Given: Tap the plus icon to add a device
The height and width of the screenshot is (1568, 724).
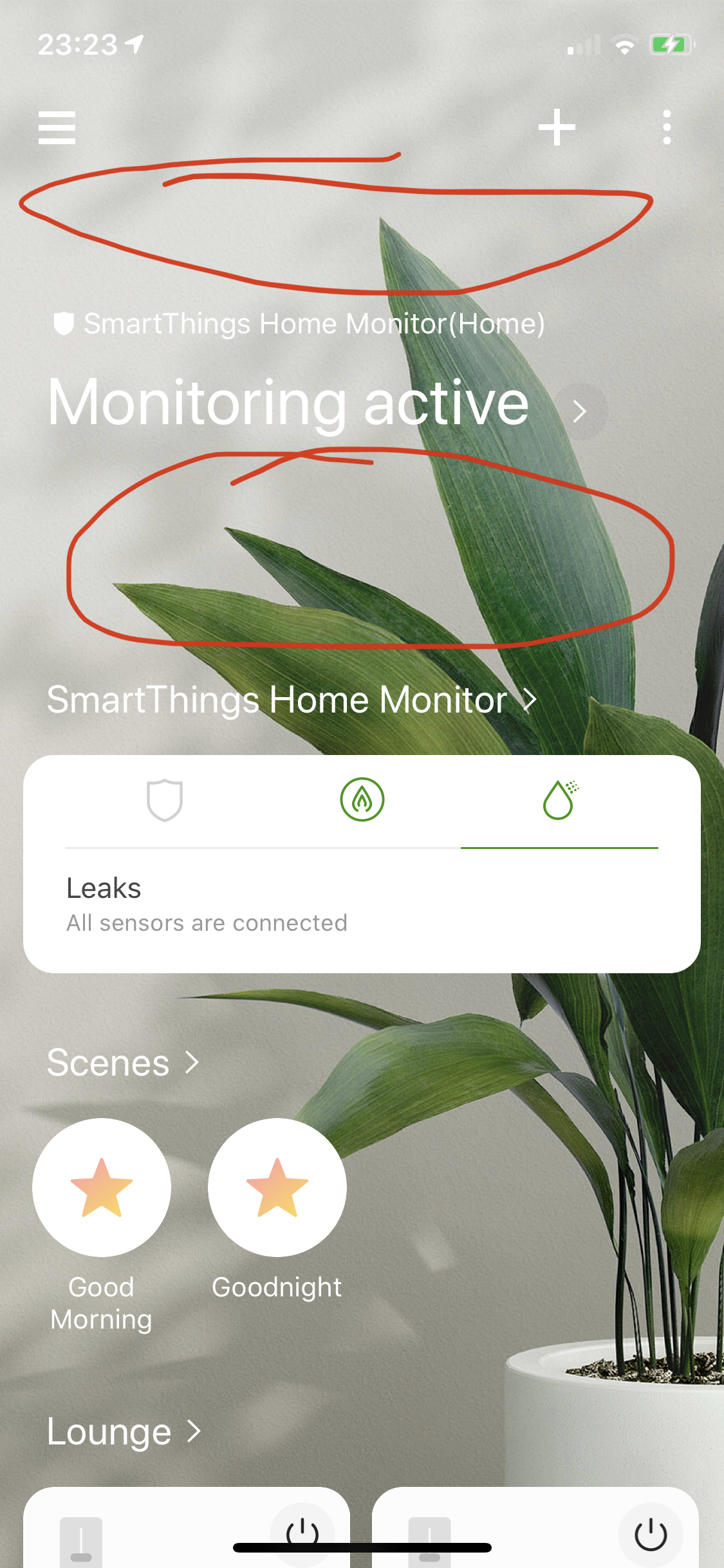Looking at the screenshot, I should [x=557, y=127].
